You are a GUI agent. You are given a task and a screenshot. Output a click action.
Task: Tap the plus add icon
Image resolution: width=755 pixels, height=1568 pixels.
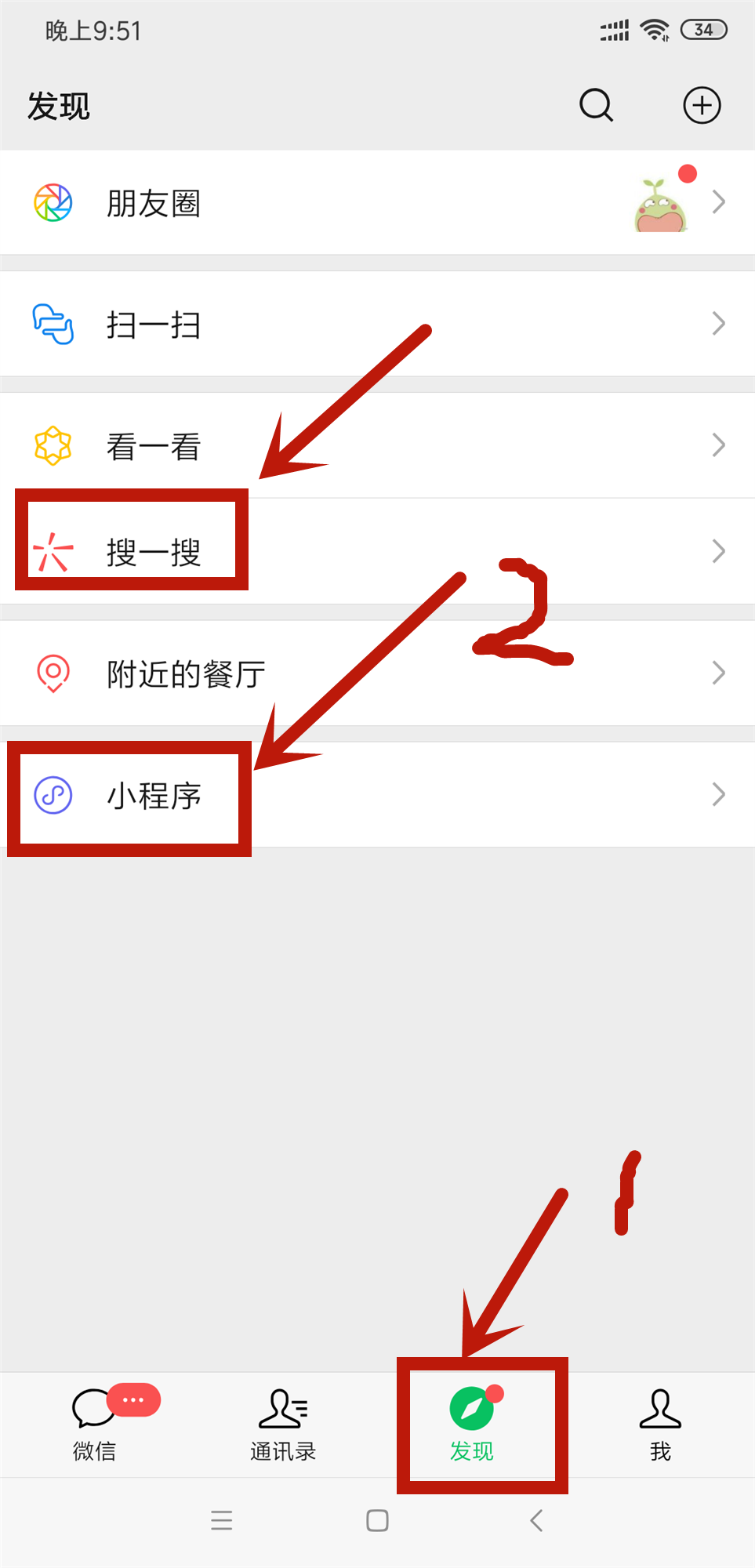coord(702,105)
